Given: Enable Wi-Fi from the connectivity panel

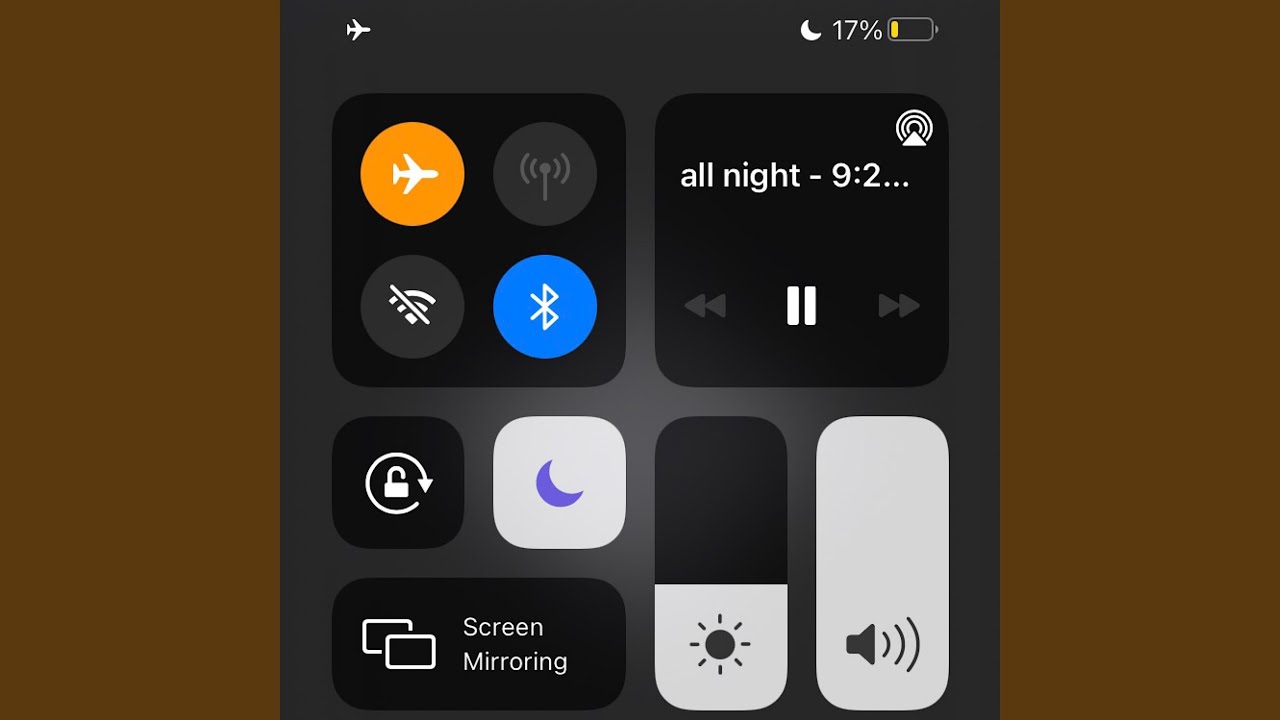Looking at the screenshot, I should click(412, 306).
